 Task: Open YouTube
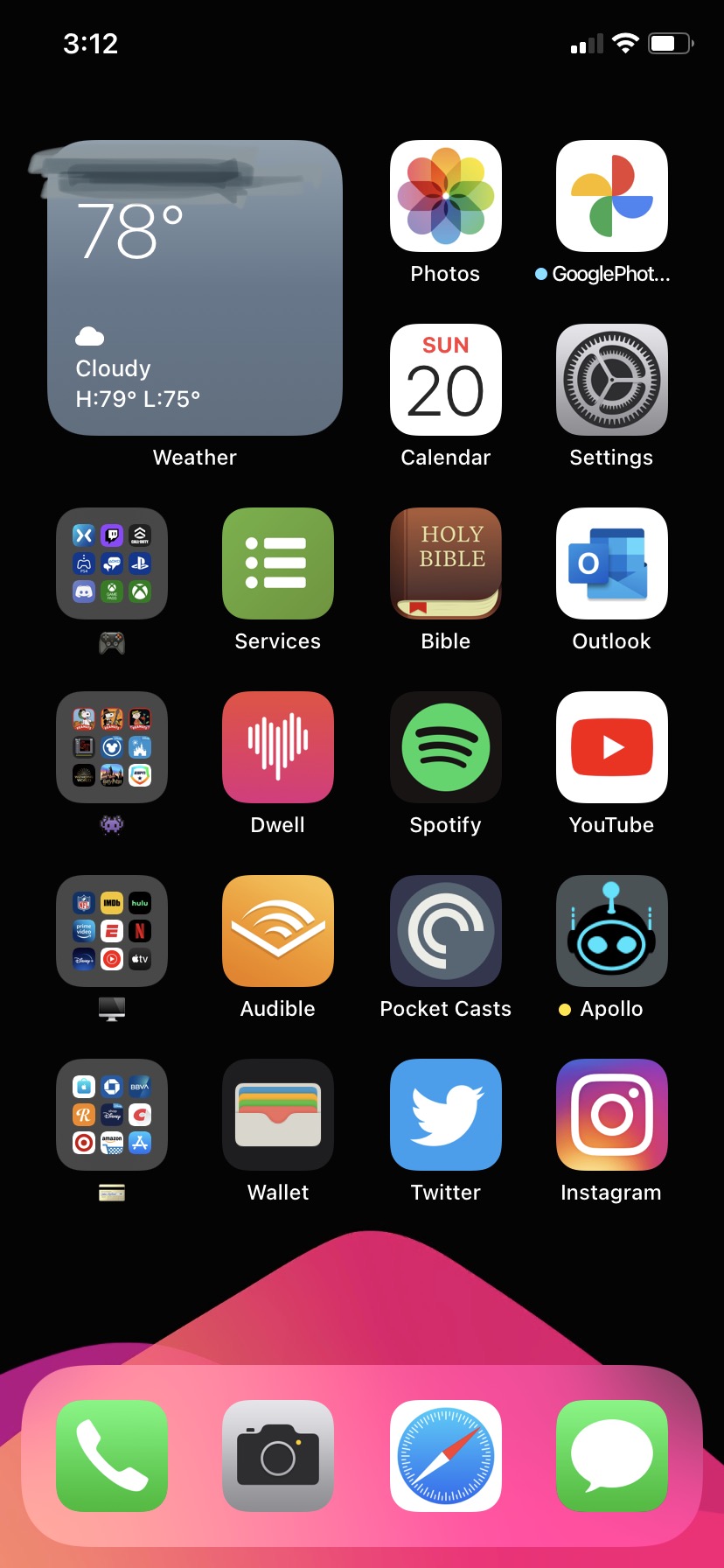click(612, 747)
